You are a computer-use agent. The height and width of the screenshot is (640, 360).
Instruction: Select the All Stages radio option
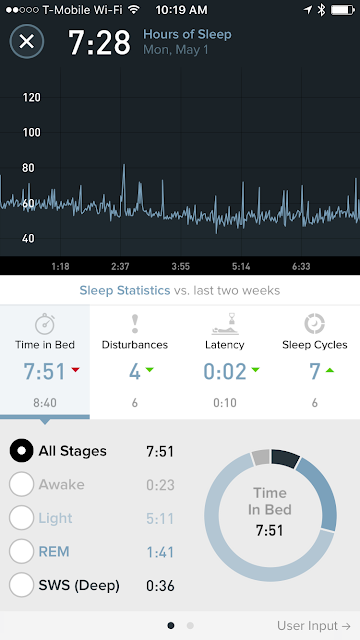point(21,451)
